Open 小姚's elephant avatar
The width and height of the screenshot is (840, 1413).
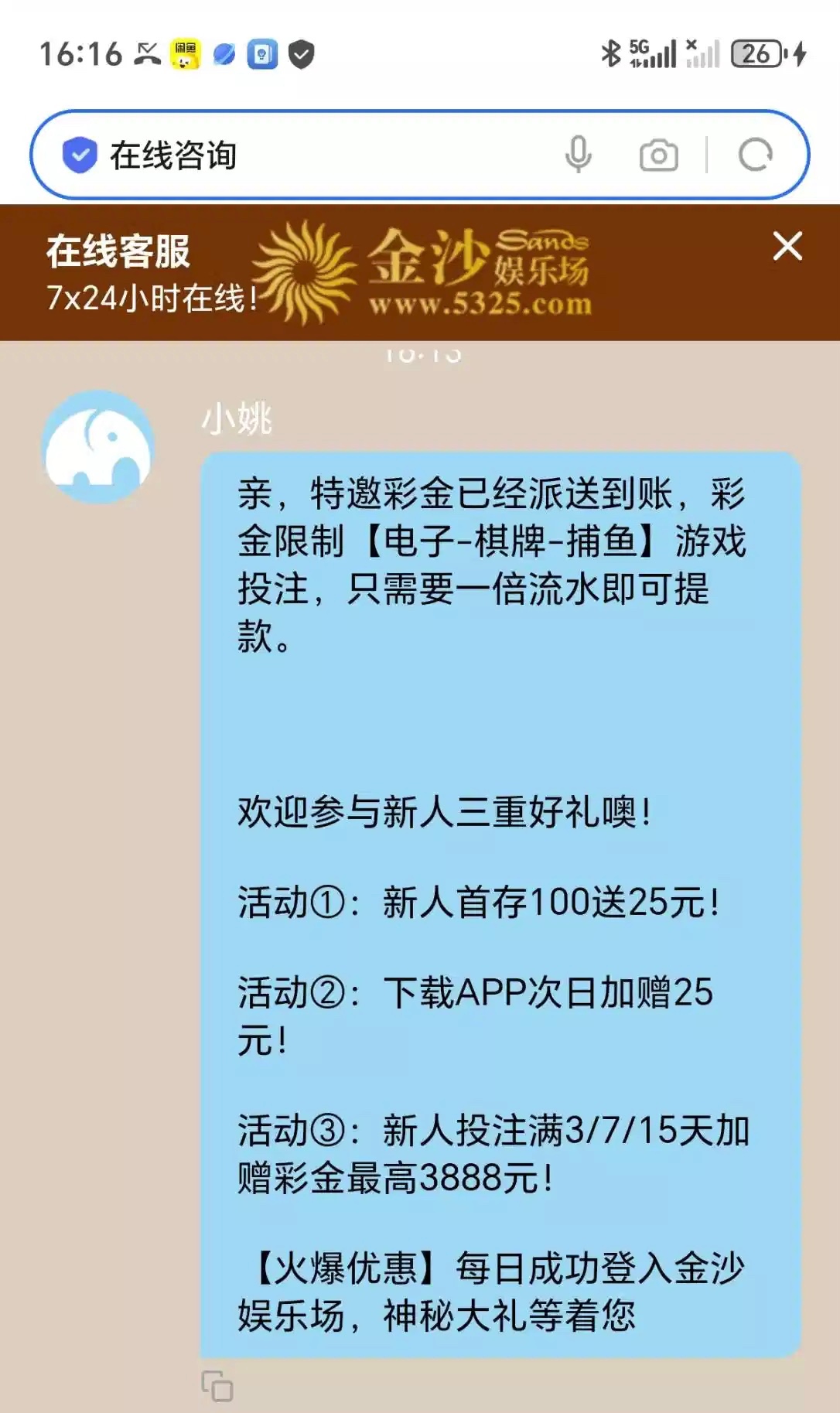(x=97, y=447)
